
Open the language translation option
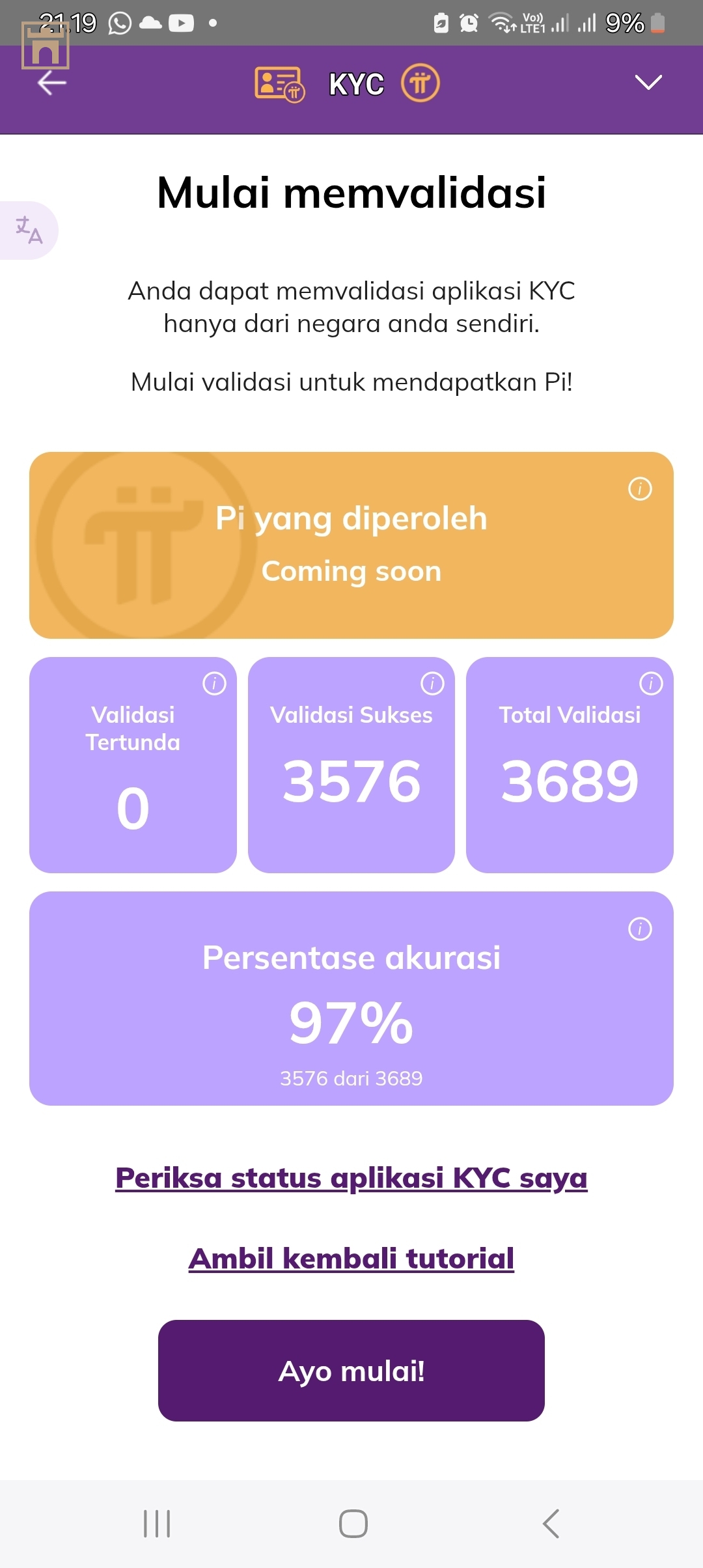tap(29, 231)
